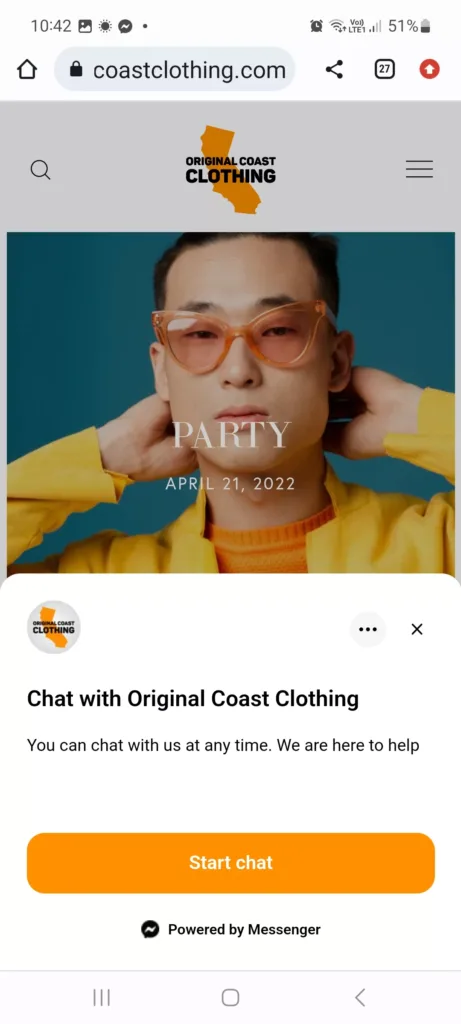Open the hamburger menu on the site

[419, 169]
